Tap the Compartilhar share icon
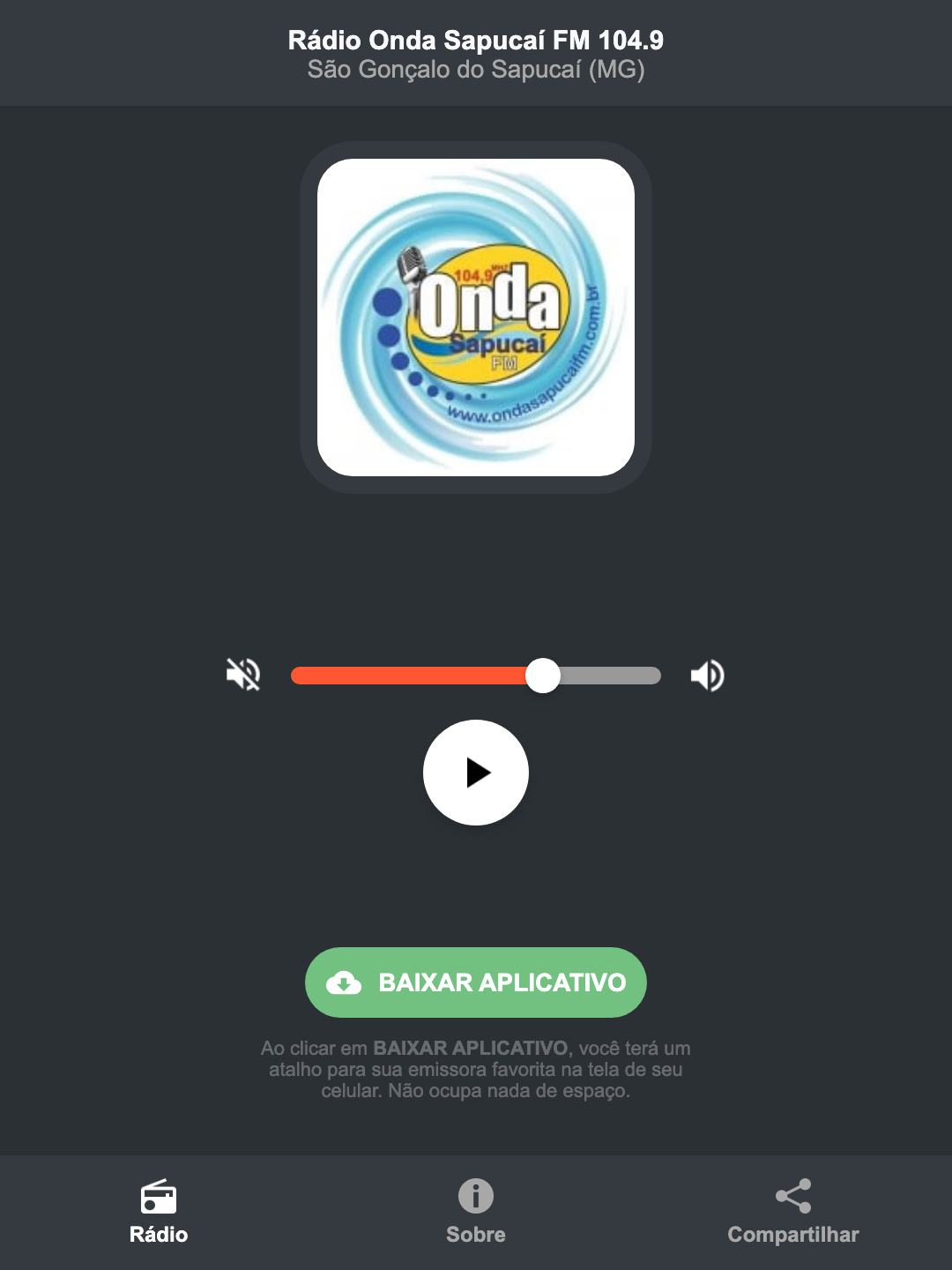The image size is (952, 1270). (x=792, y=1195)
